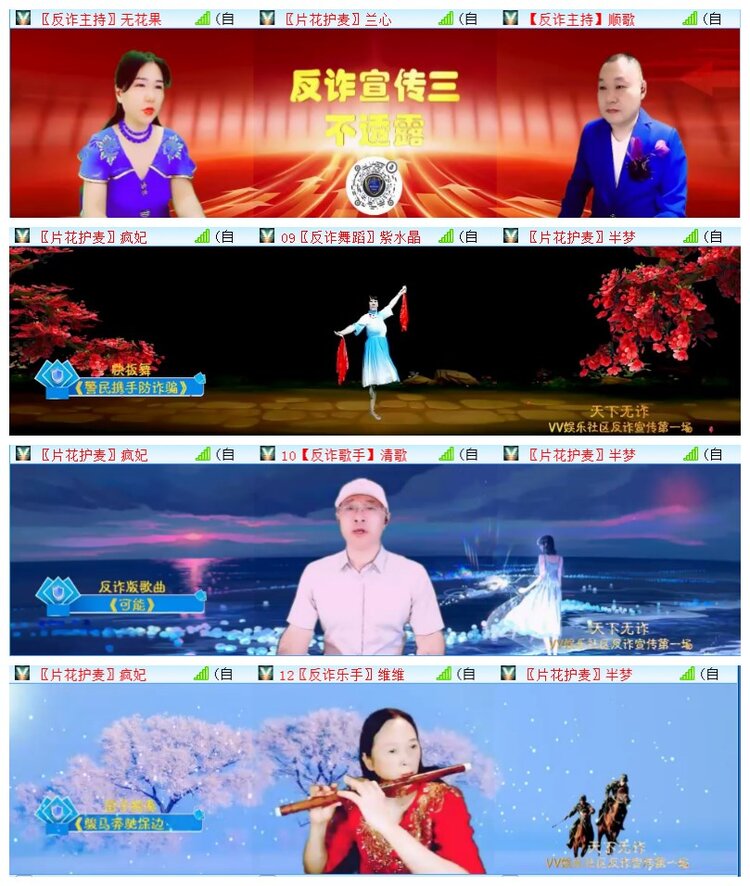Click the green signal bars next to 顺歌
The height and width of the screenshot is (886, 750).
pos(688,15)
